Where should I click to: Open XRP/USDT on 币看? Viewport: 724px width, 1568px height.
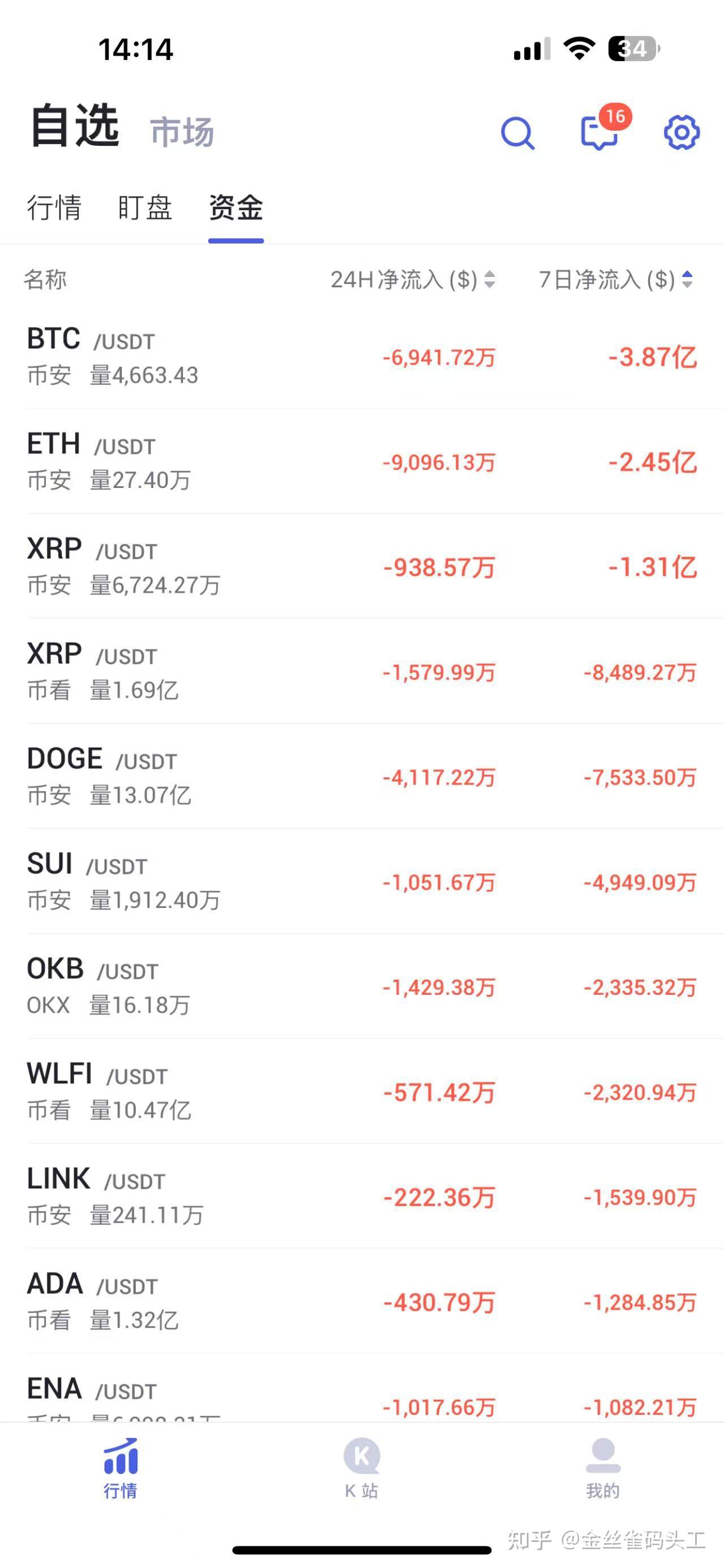(361, 672)
